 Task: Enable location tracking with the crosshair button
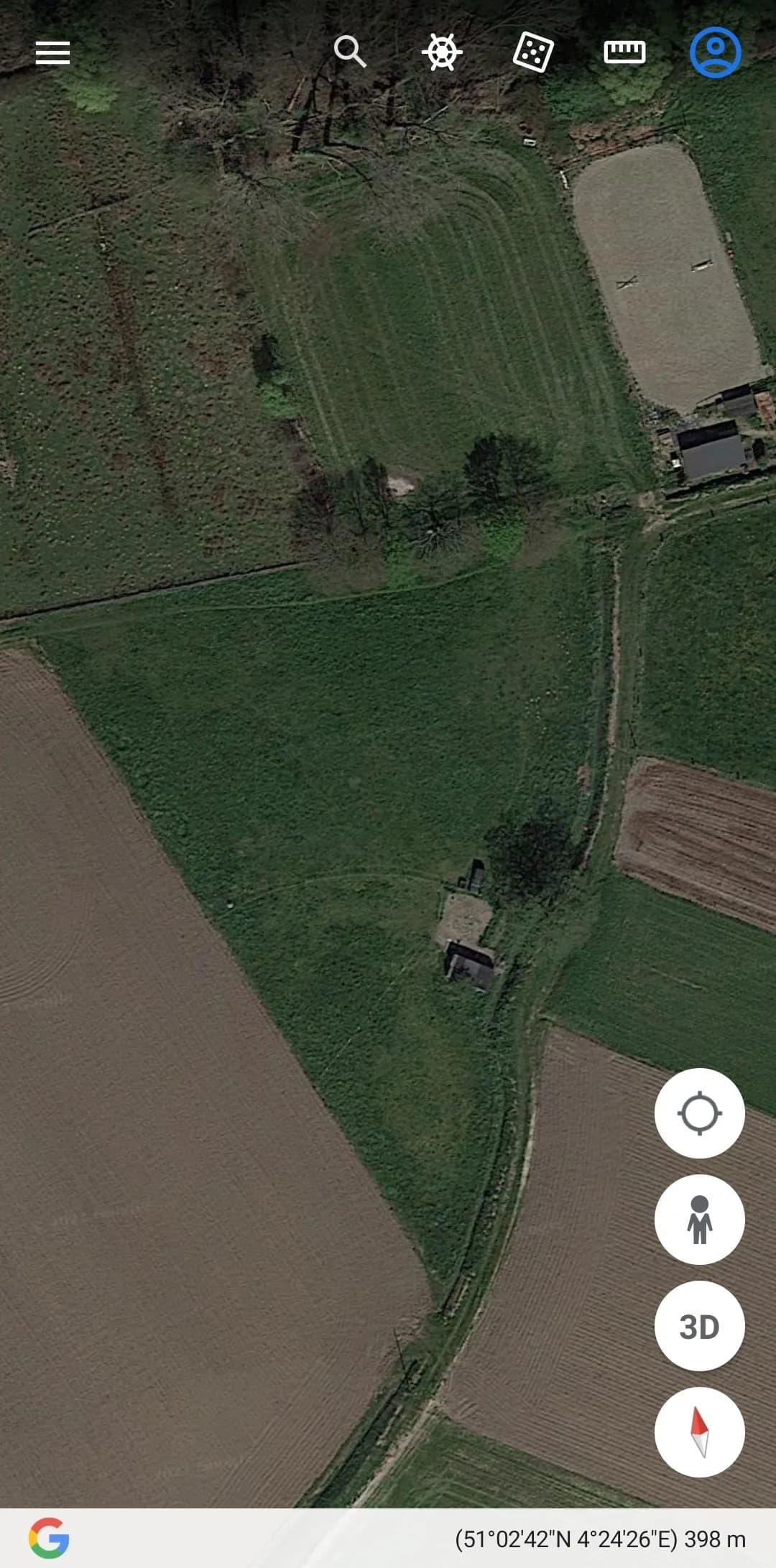[x=699, y=1111]
